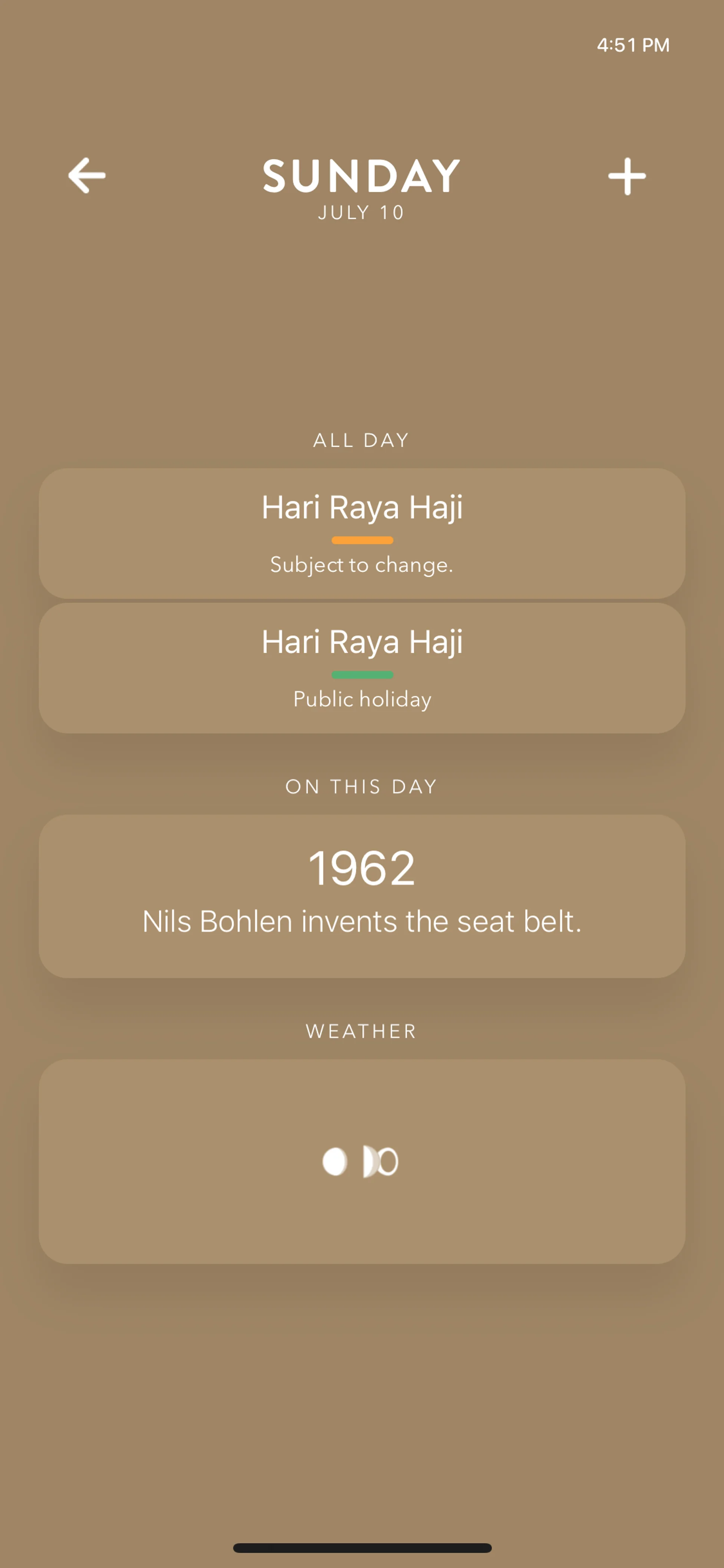Open Hari Raya Haji 'Public holiday' event
This screenshot has height=1568, width=724.
(x=362, y=668)
